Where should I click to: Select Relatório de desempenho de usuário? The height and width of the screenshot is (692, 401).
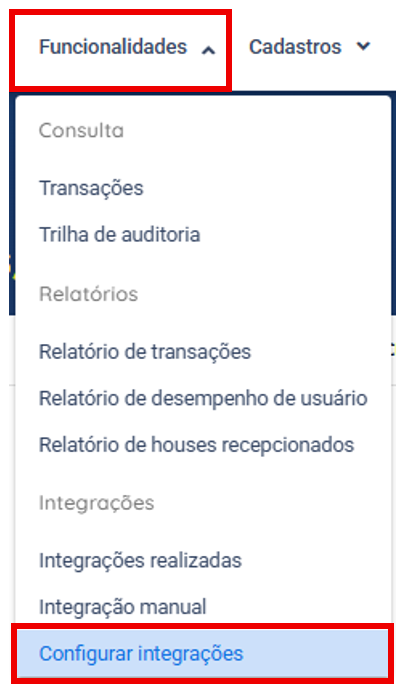[x=203, y=398]
